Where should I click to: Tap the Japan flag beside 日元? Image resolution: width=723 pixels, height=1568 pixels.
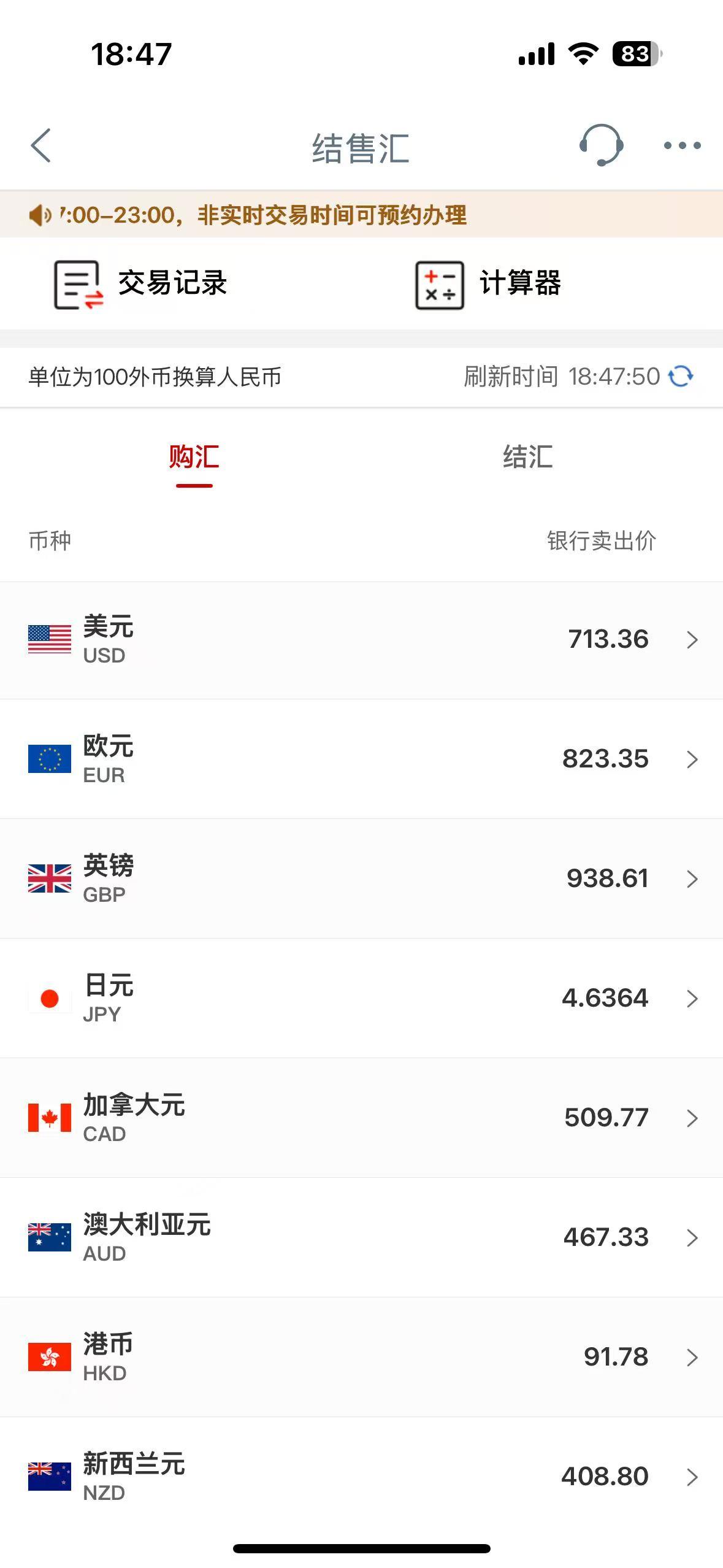(50, 998)
